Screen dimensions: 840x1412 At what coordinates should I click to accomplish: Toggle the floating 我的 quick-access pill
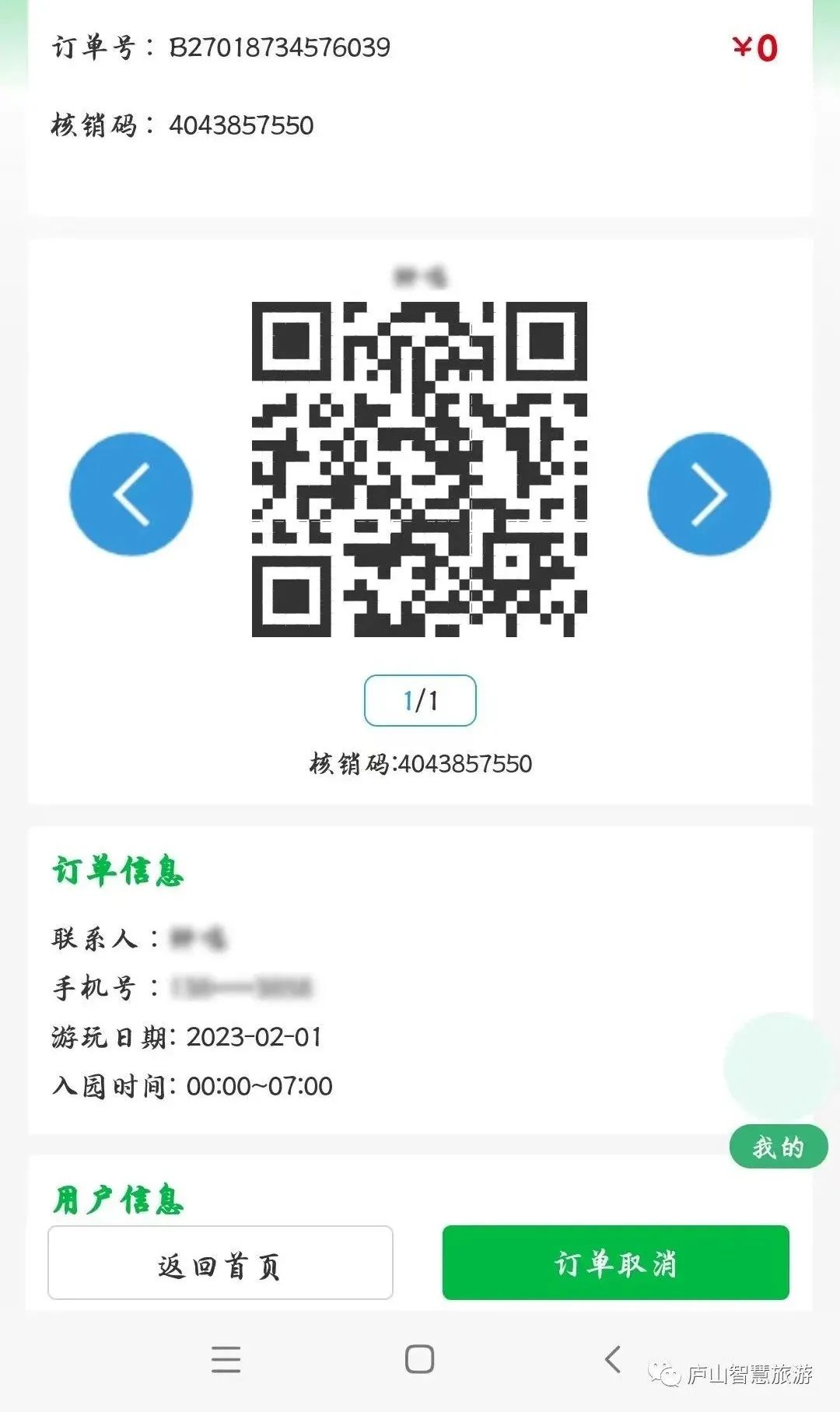click(780, 1145)
